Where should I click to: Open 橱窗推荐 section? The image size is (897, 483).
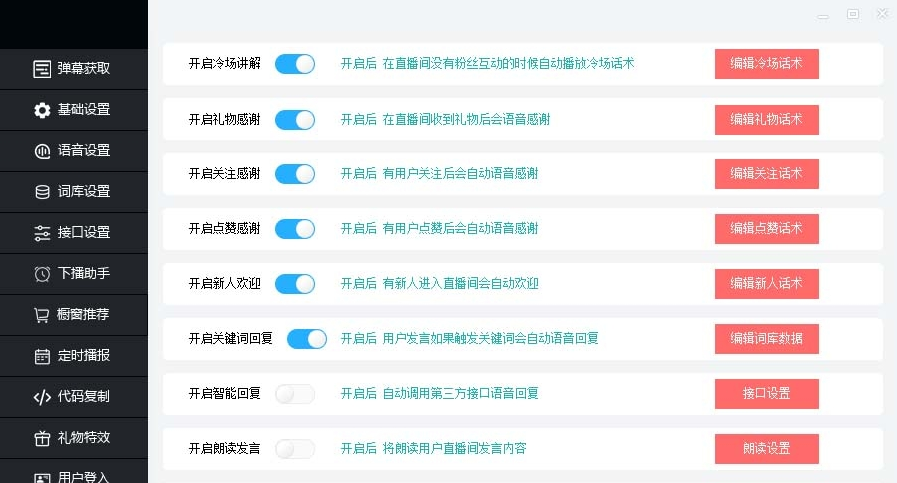point(73,314)
